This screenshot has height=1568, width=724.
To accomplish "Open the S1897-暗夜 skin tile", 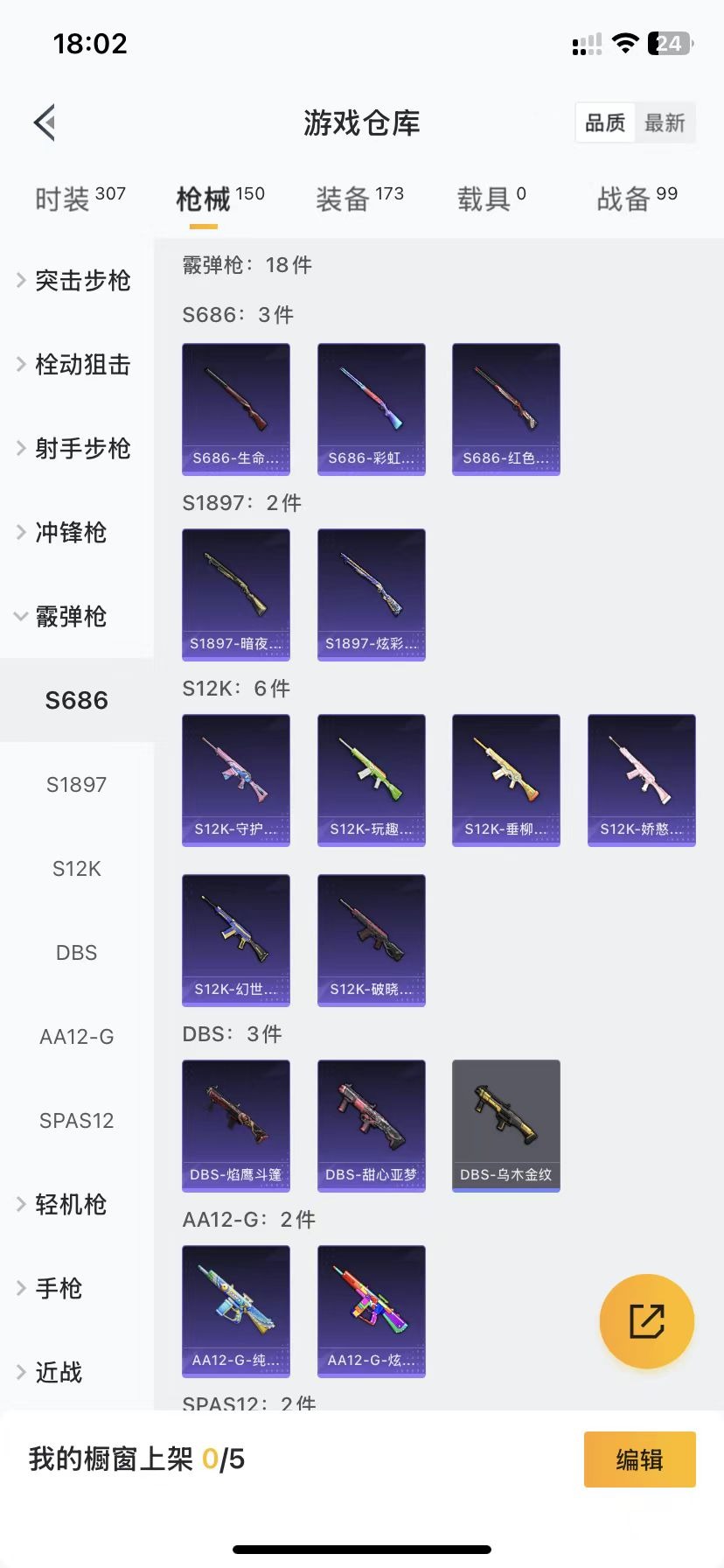I will 235,594.
